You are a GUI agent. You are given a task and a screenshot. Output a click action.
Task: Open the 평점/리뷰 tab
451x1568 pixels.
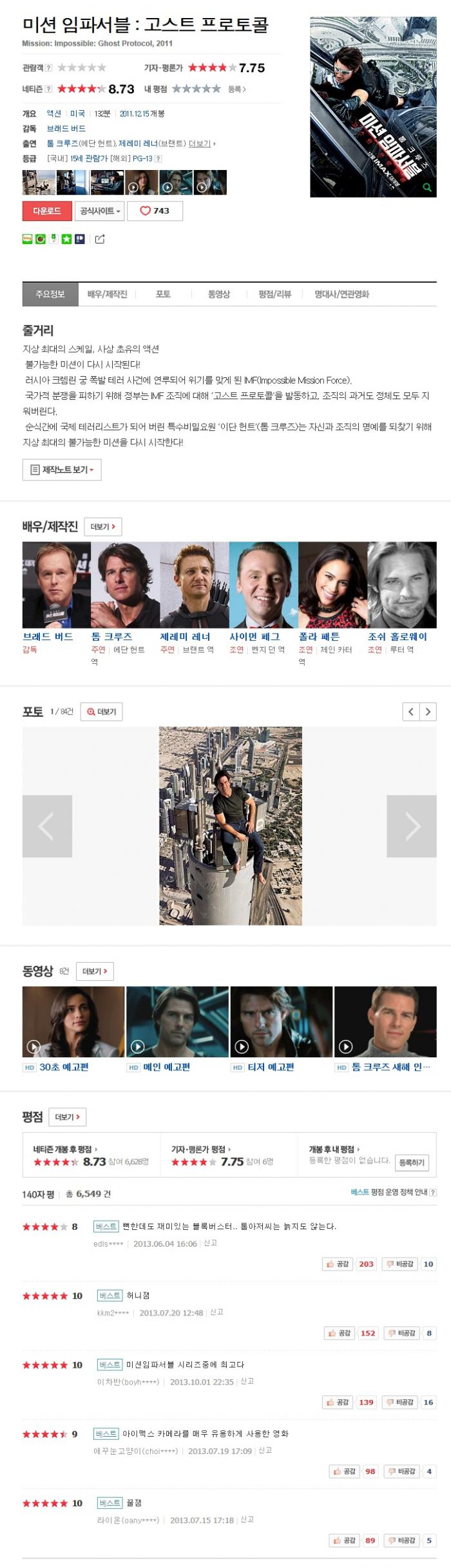pos(274,294)
